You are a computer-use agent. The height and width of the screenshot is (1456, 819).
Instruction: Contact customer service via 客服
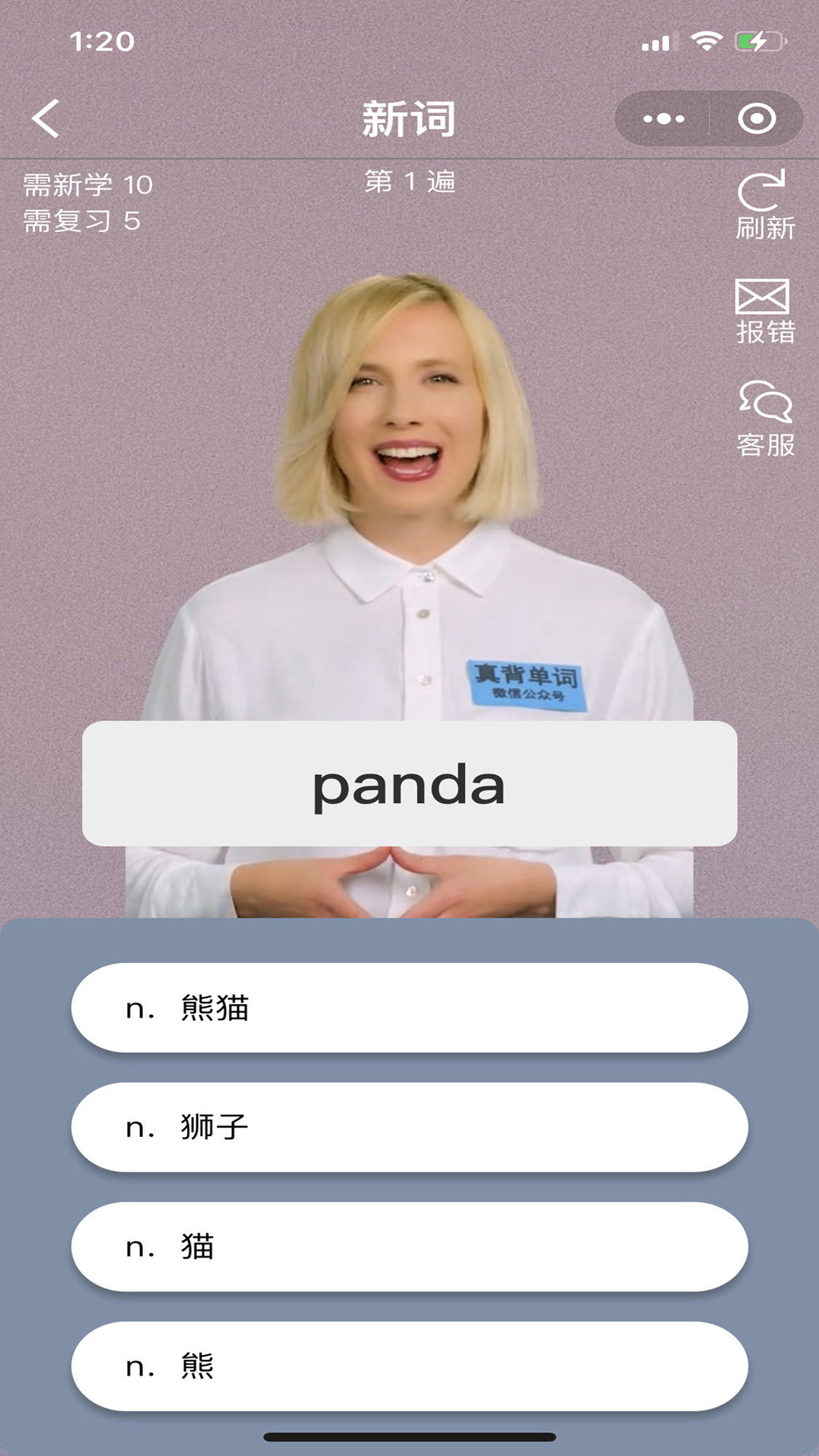[764, 419]
